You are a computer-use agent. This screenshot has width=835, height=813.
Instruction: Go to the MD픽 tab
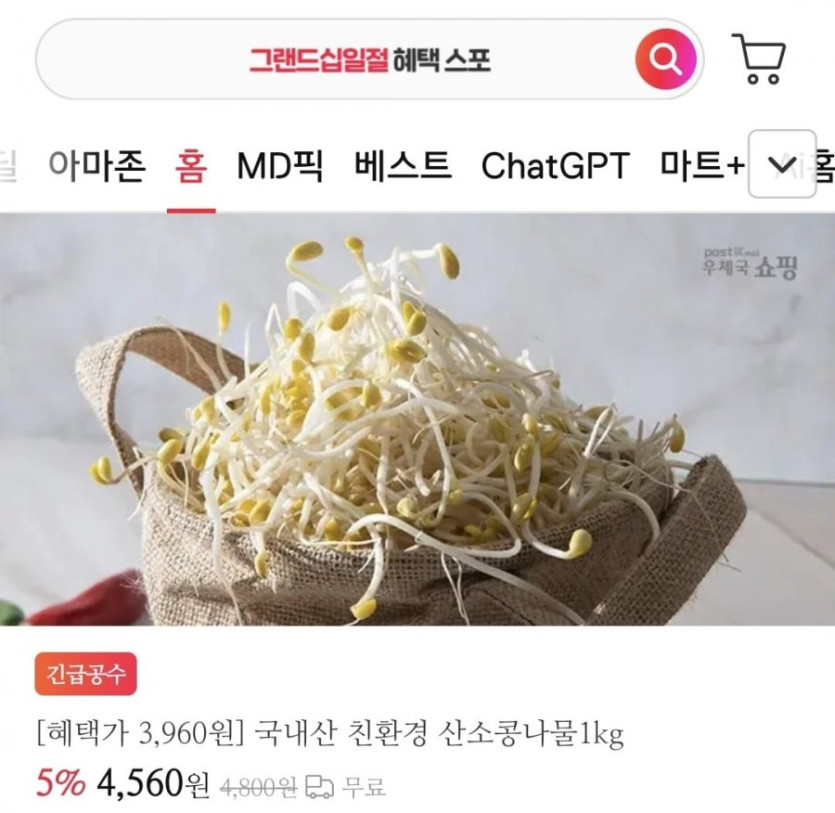click(x=280, y=165)
